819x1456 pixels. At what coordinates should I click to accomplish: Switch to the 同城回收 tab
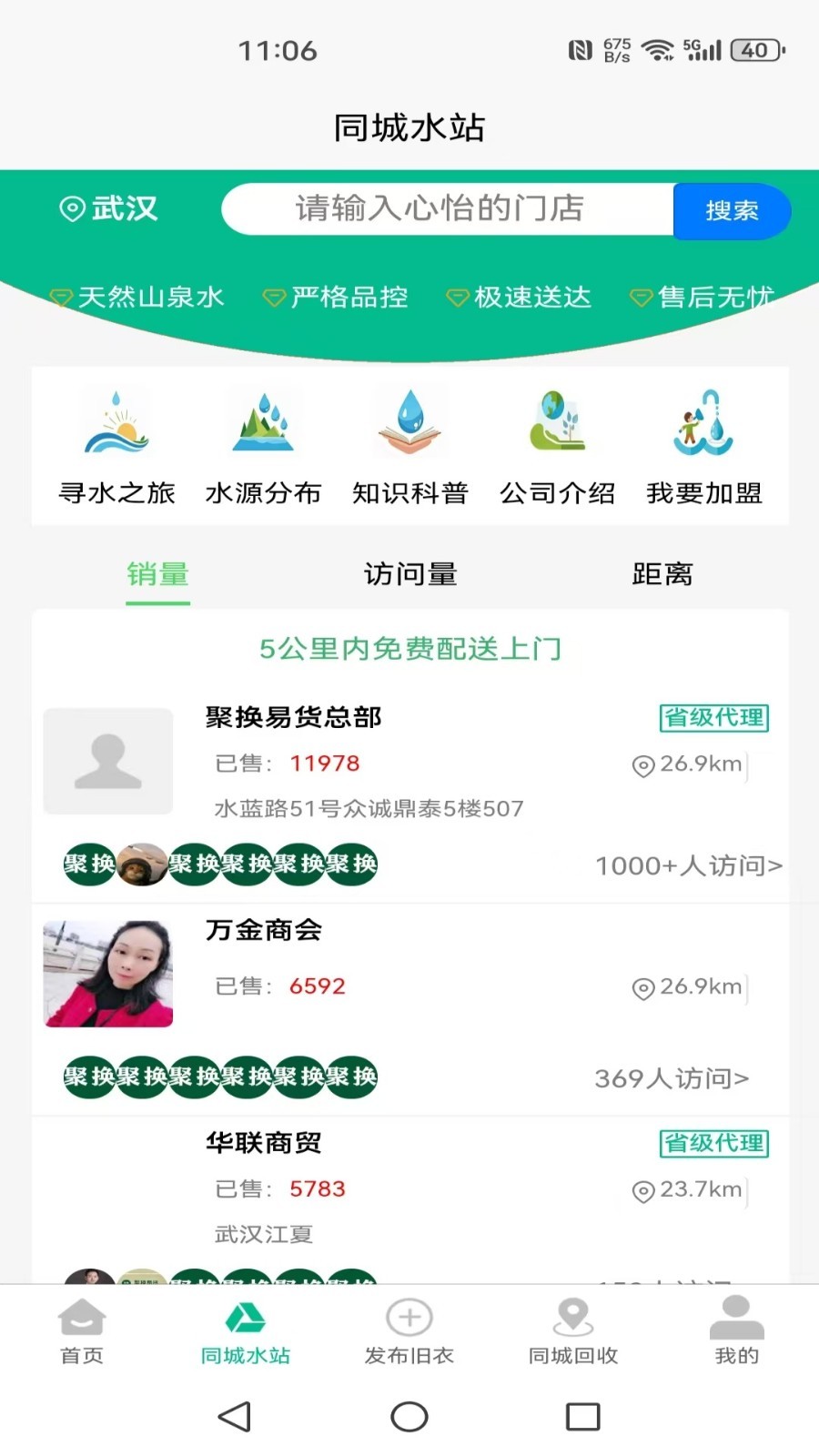pyautogui.click(x=573, y=1331)
